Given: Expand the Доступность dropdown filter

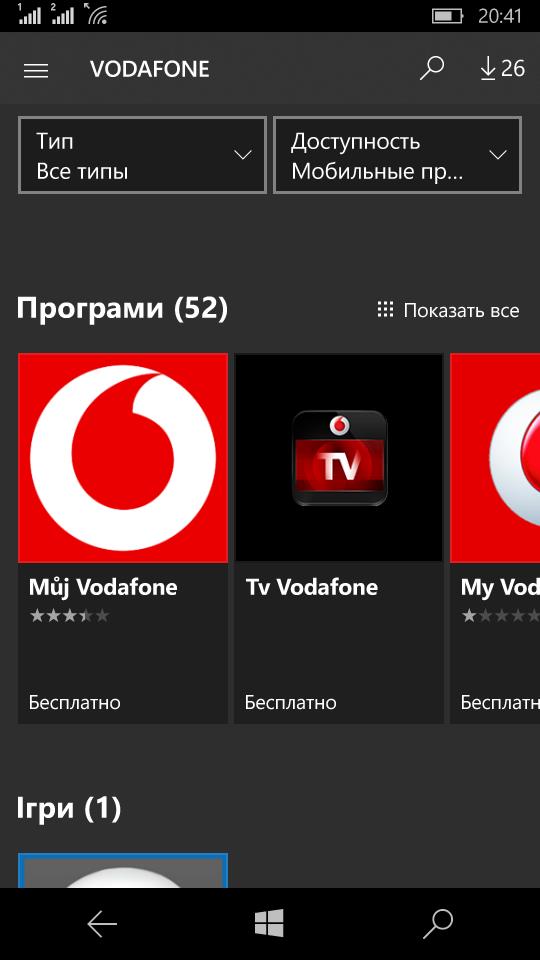Looking at the screenshot, I should point(397,156).
